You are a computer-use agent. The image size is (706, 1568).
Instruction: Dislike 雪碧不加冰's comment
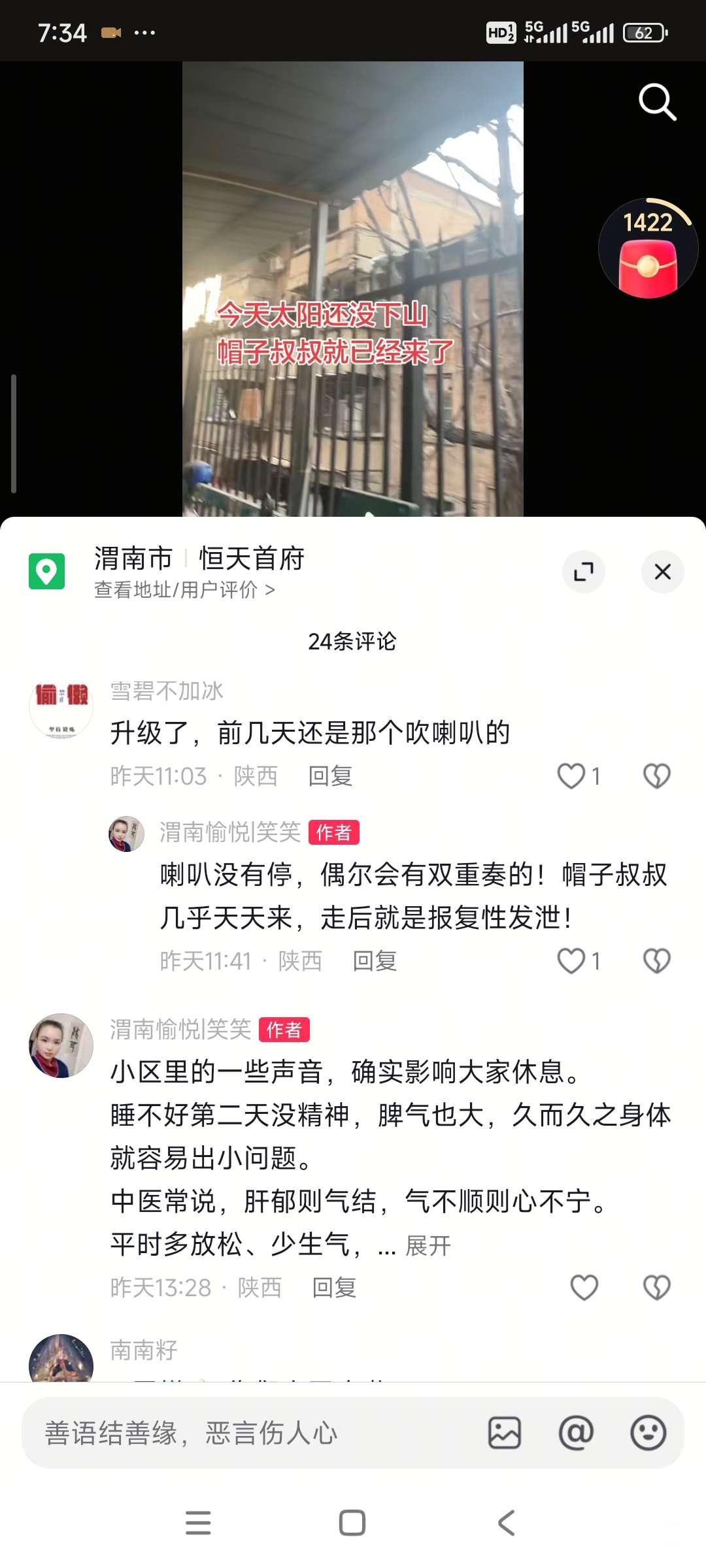tap(656, 776)
